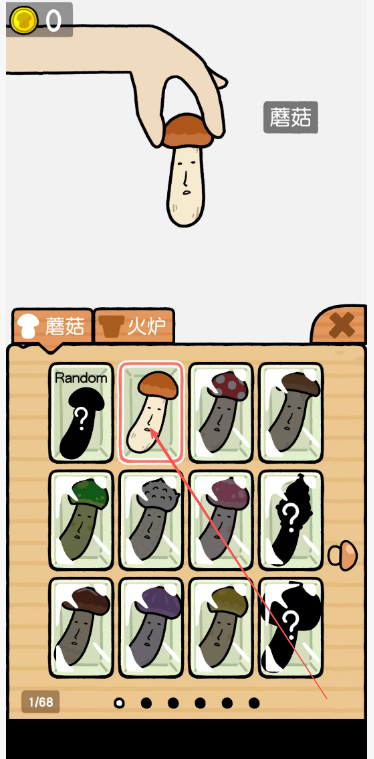Choose the purple-capped mushroom card
This screenshot has height=759, width=374.
pyautogui.click(x=151, y=627)
